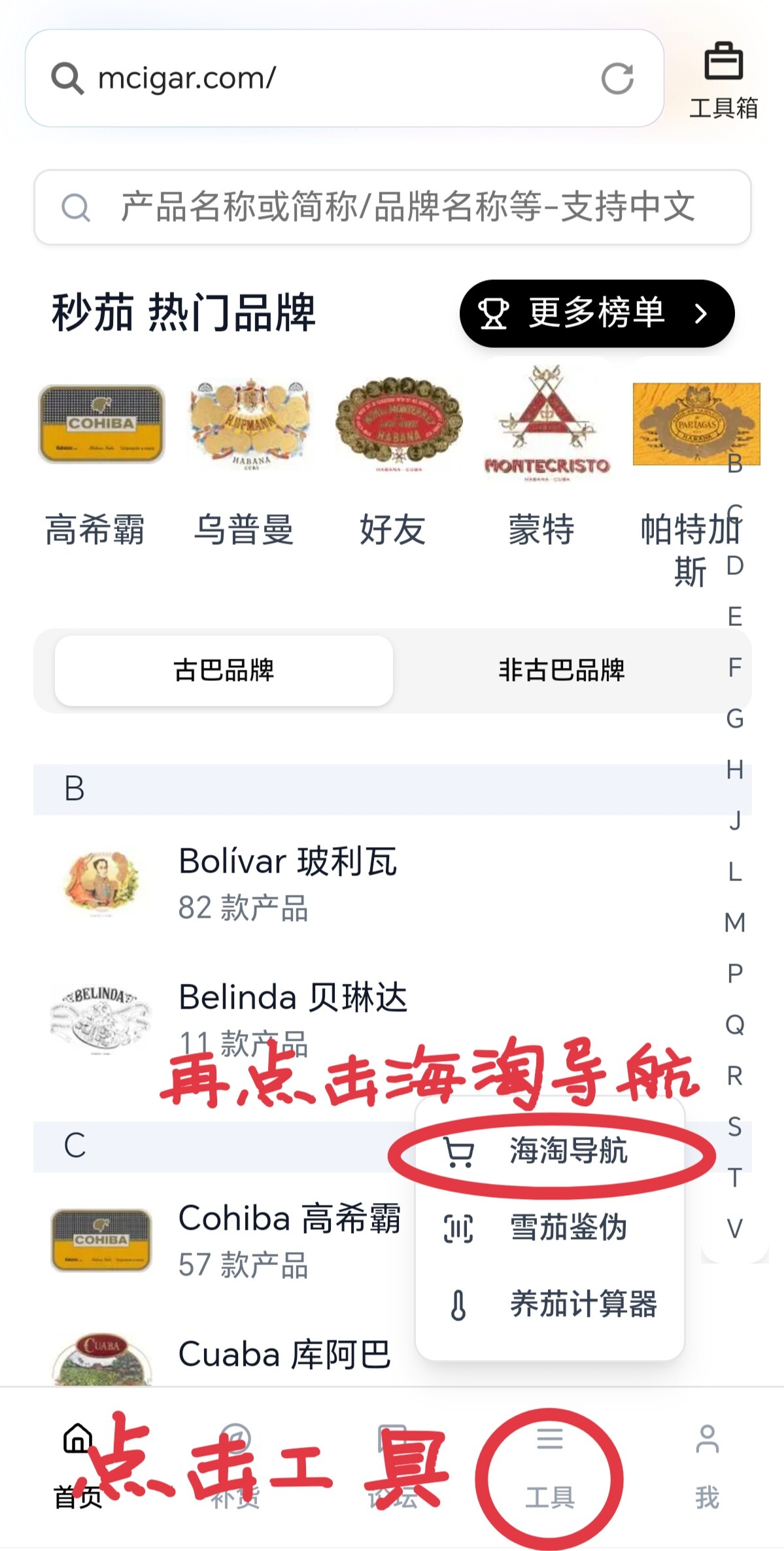The image size is (784, 1551).
Task: Open 更多榜单 rankings
Action: (x=596, y=313)
